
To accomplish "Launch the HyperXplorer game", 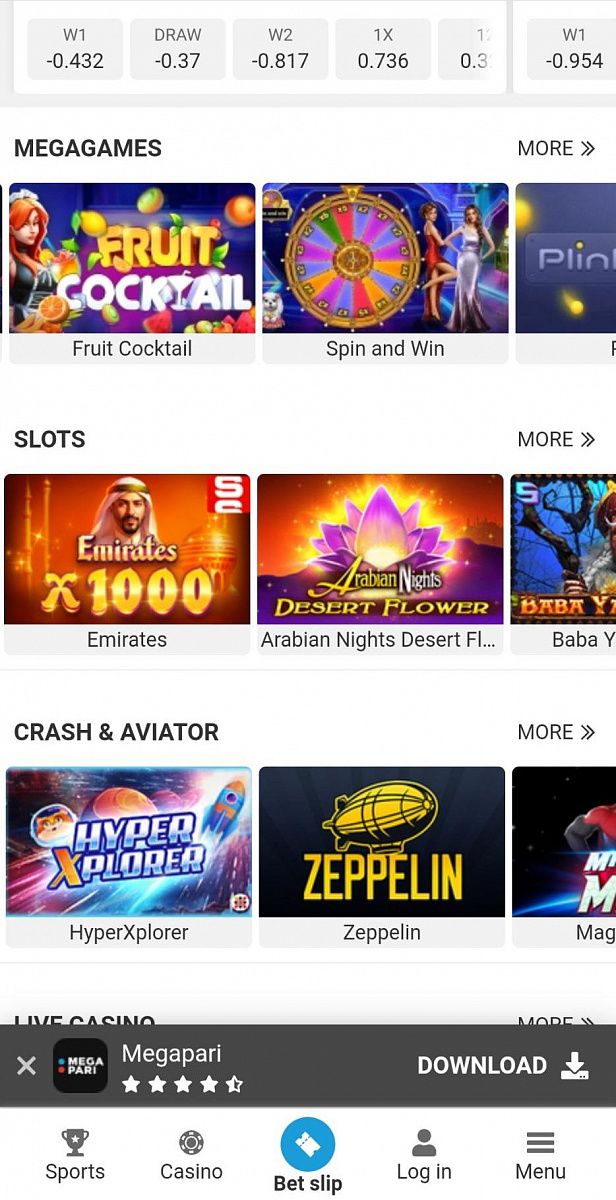I will coord(129,854).
